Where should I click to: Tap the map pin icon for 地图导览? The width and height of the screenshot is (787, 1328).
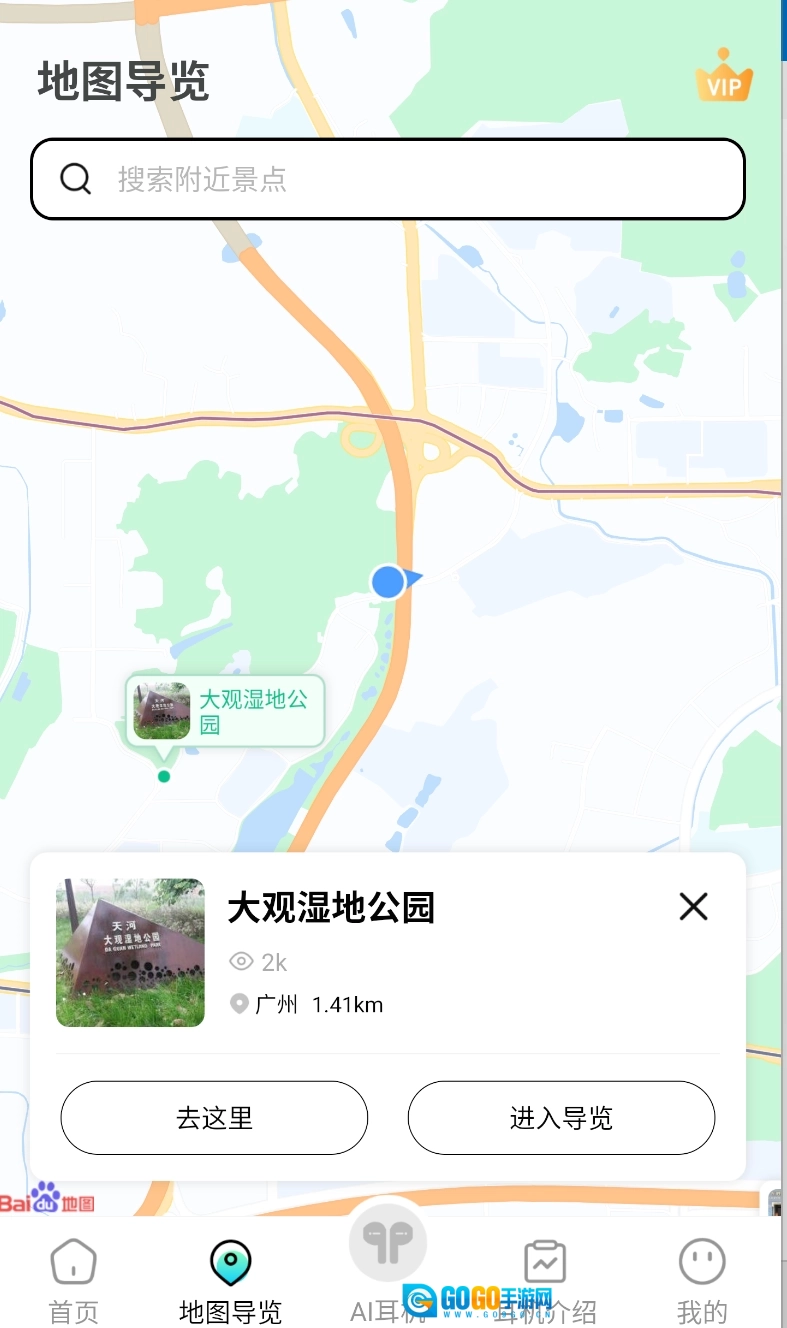point(230,1262)
